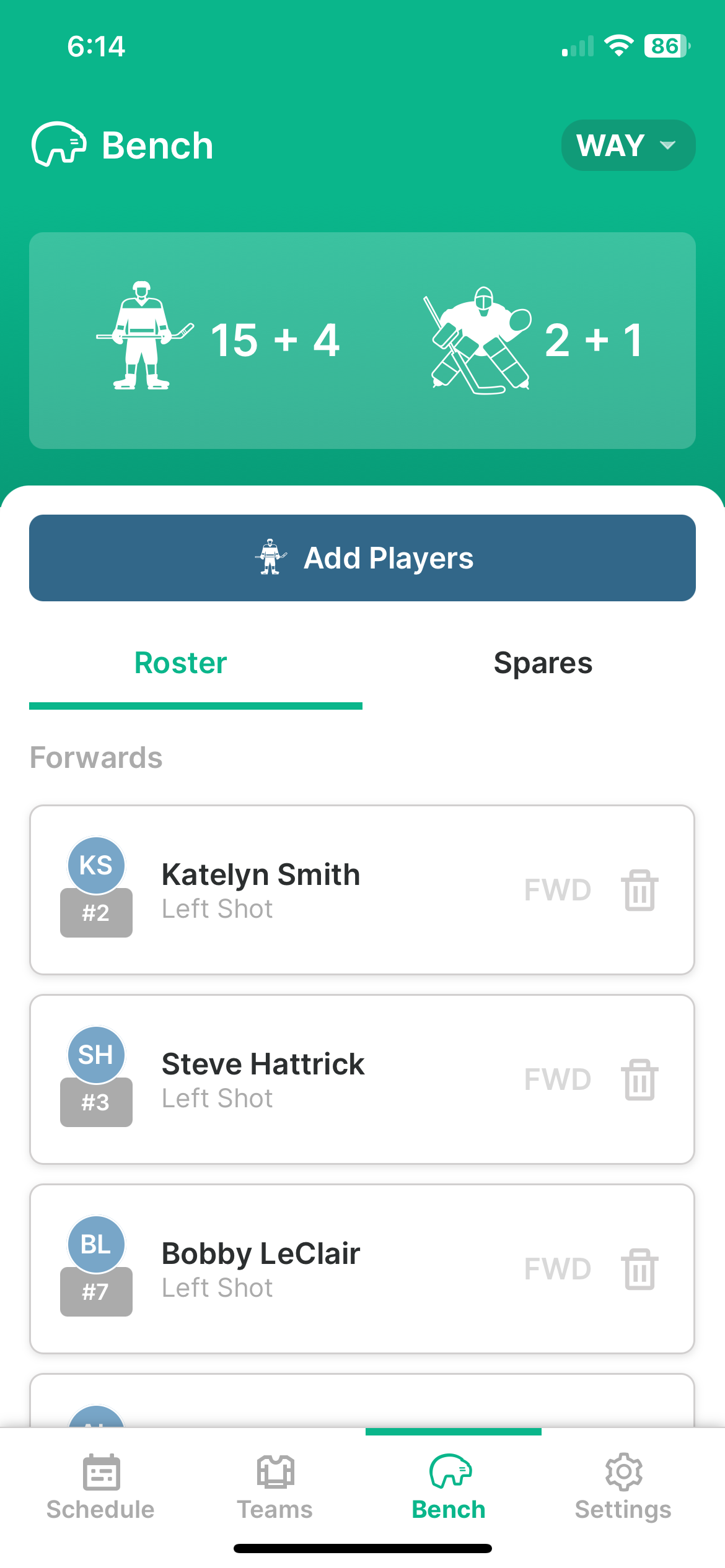Select the Bench tab in the bottom bar
725x1568 pixels.
tap(449, 1487)
